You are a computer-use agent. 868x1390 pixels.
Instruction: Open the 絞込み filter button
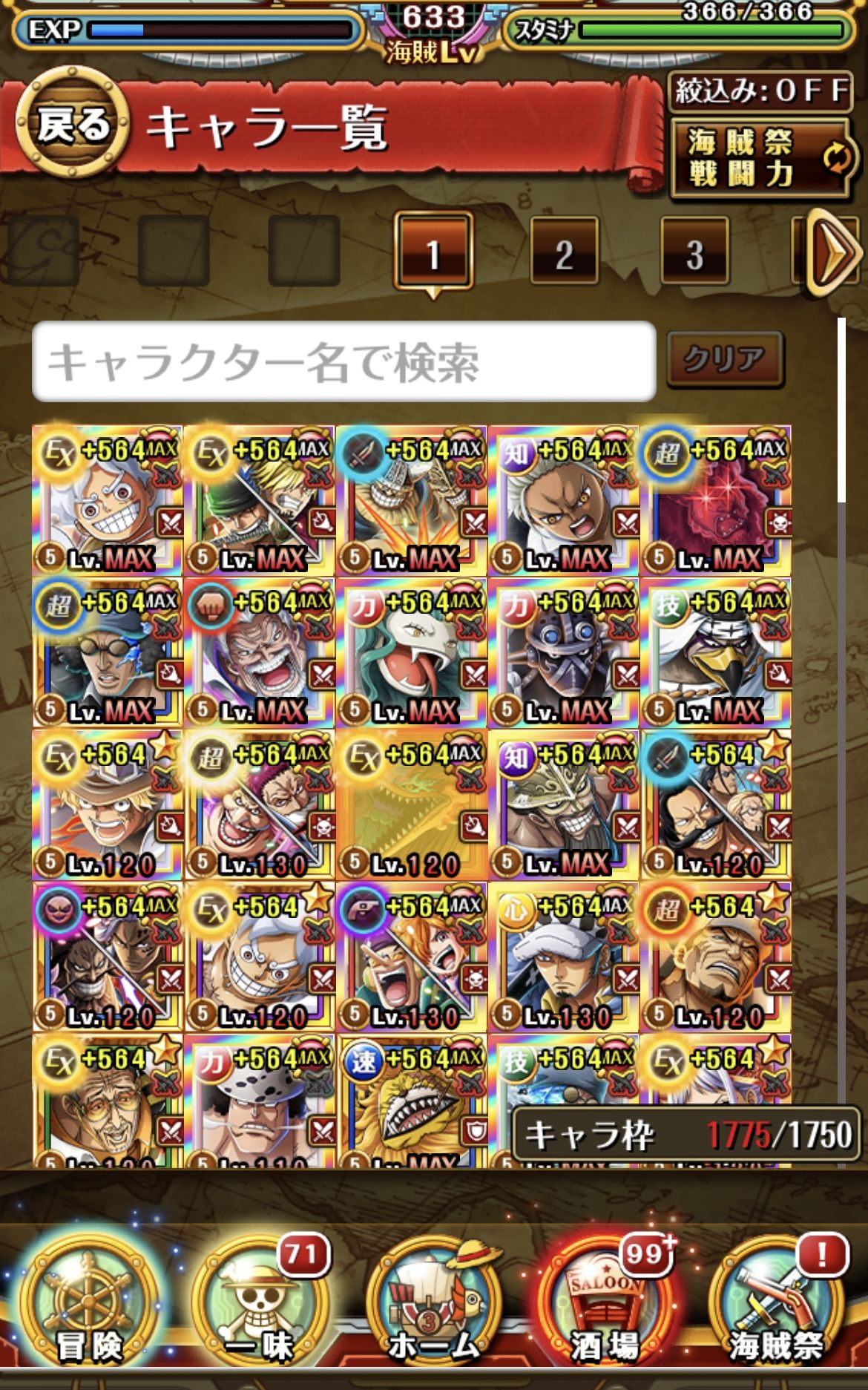click(x=760, y=91)
